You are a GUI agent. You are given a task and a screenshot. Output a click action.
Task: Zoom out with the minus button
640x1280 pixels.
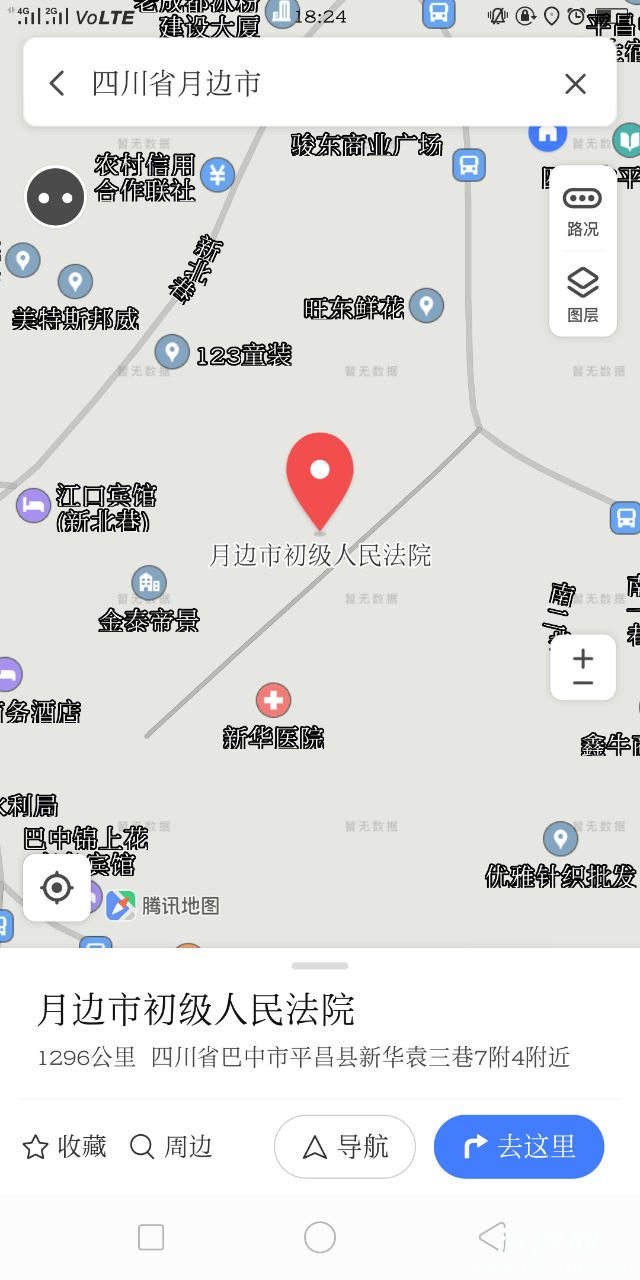(x=583, y=684)
